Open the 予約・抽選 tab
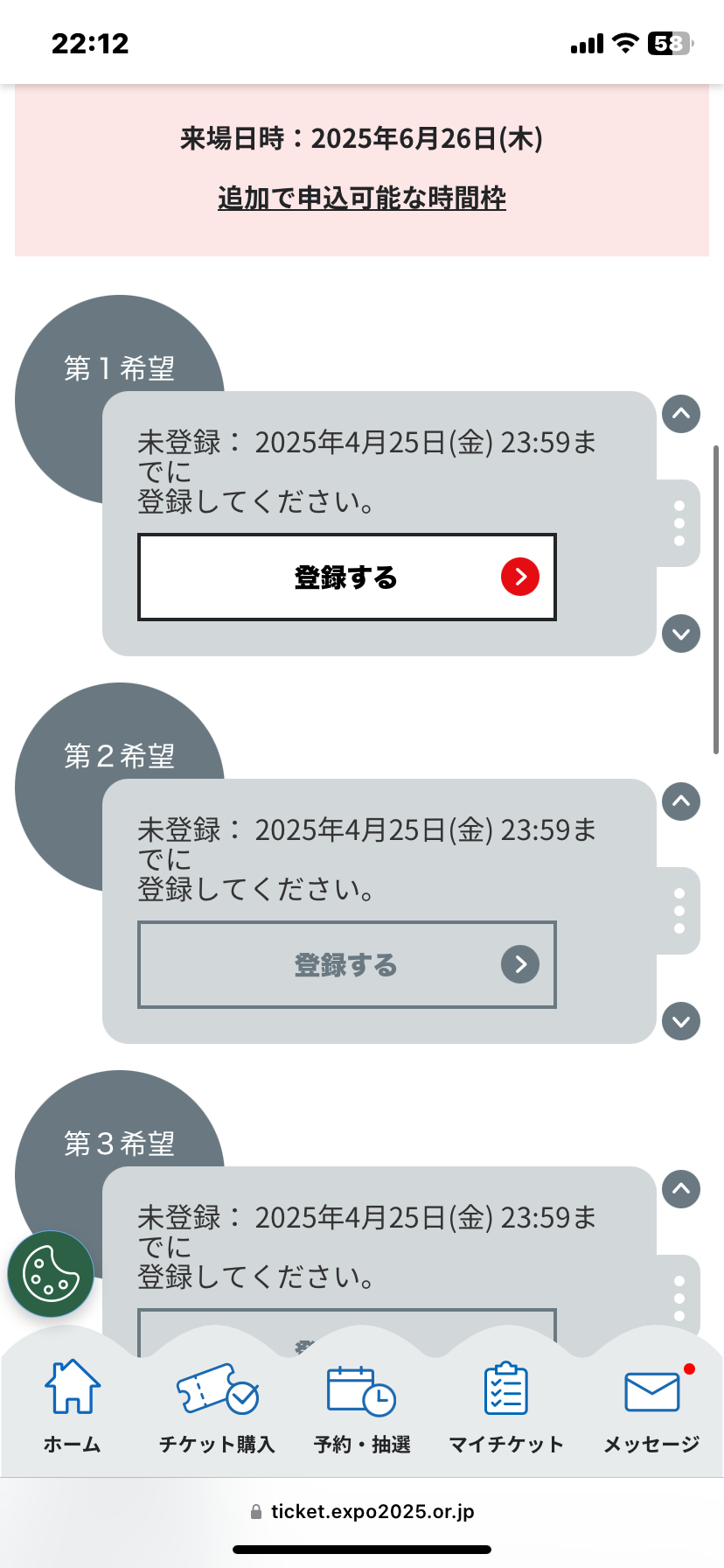 point(362,1406)
